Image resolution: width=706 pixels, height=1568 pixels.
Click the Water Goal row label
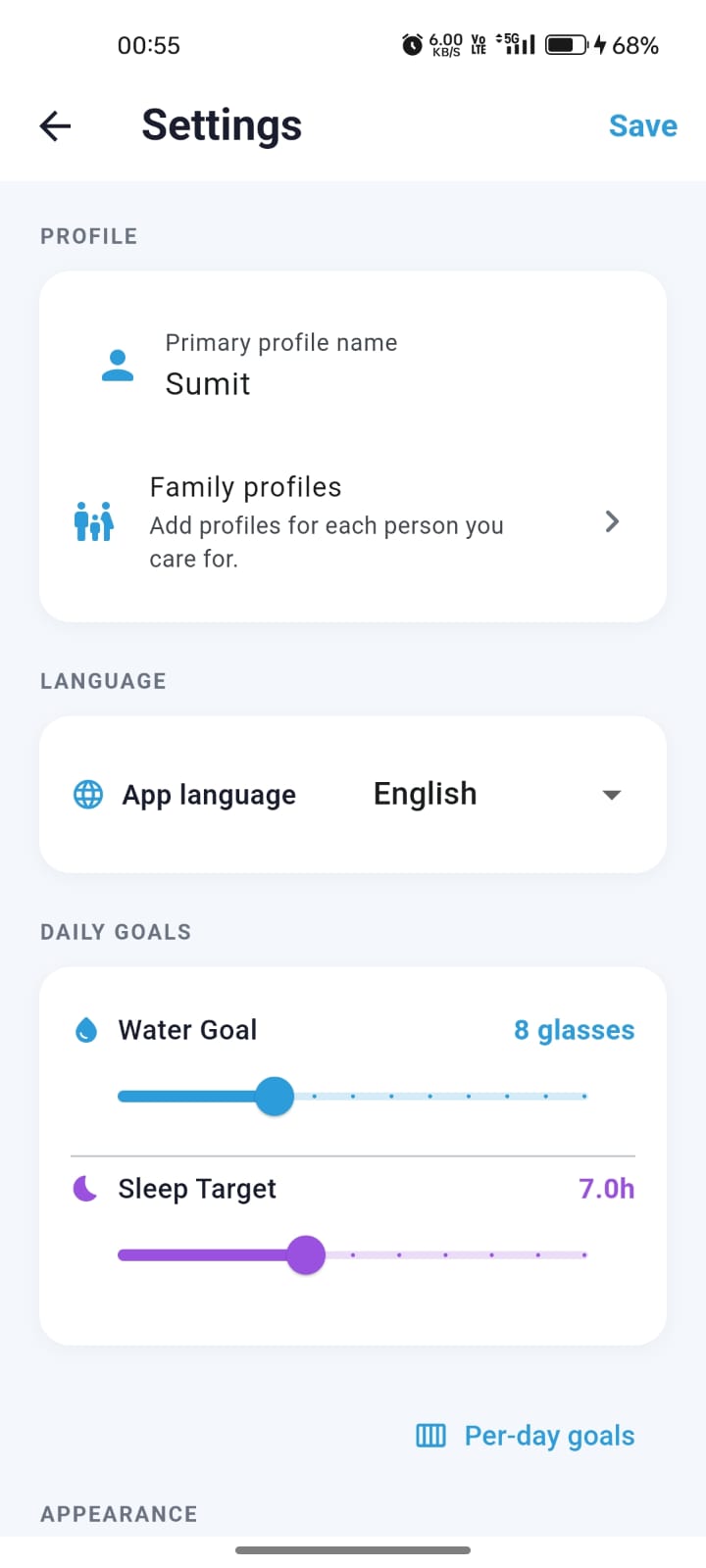[x=187, y=1030]
